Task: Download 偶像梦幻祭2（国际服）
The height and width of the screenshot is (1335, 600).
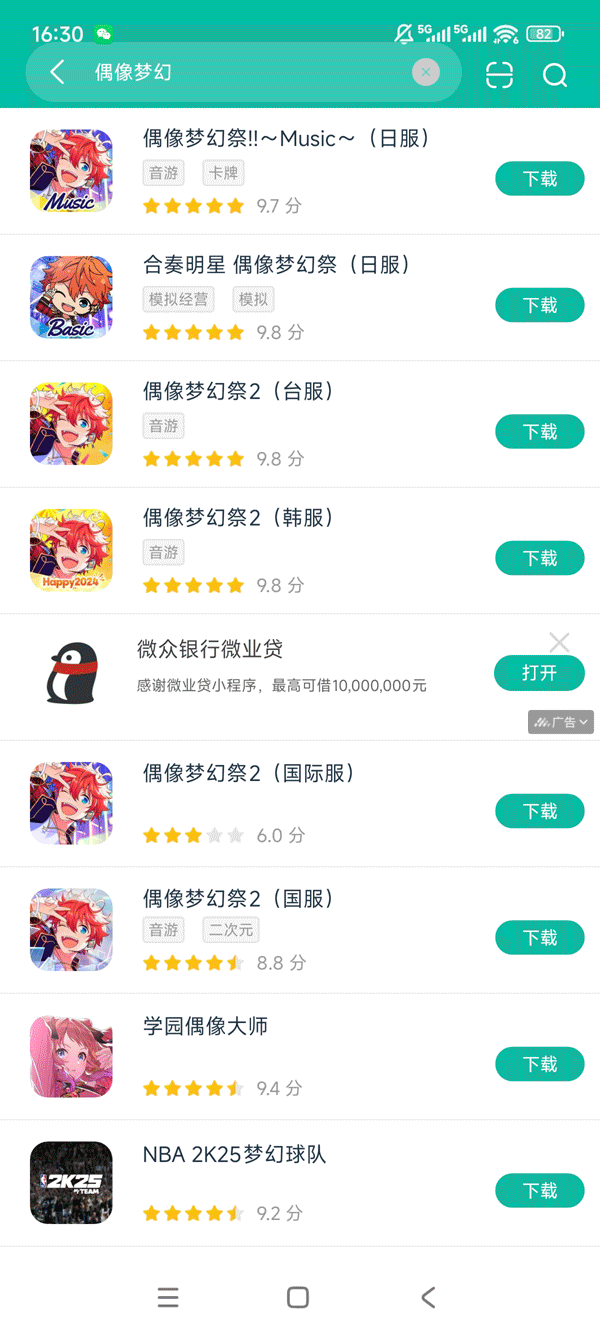Action: [x=539, y=811]
